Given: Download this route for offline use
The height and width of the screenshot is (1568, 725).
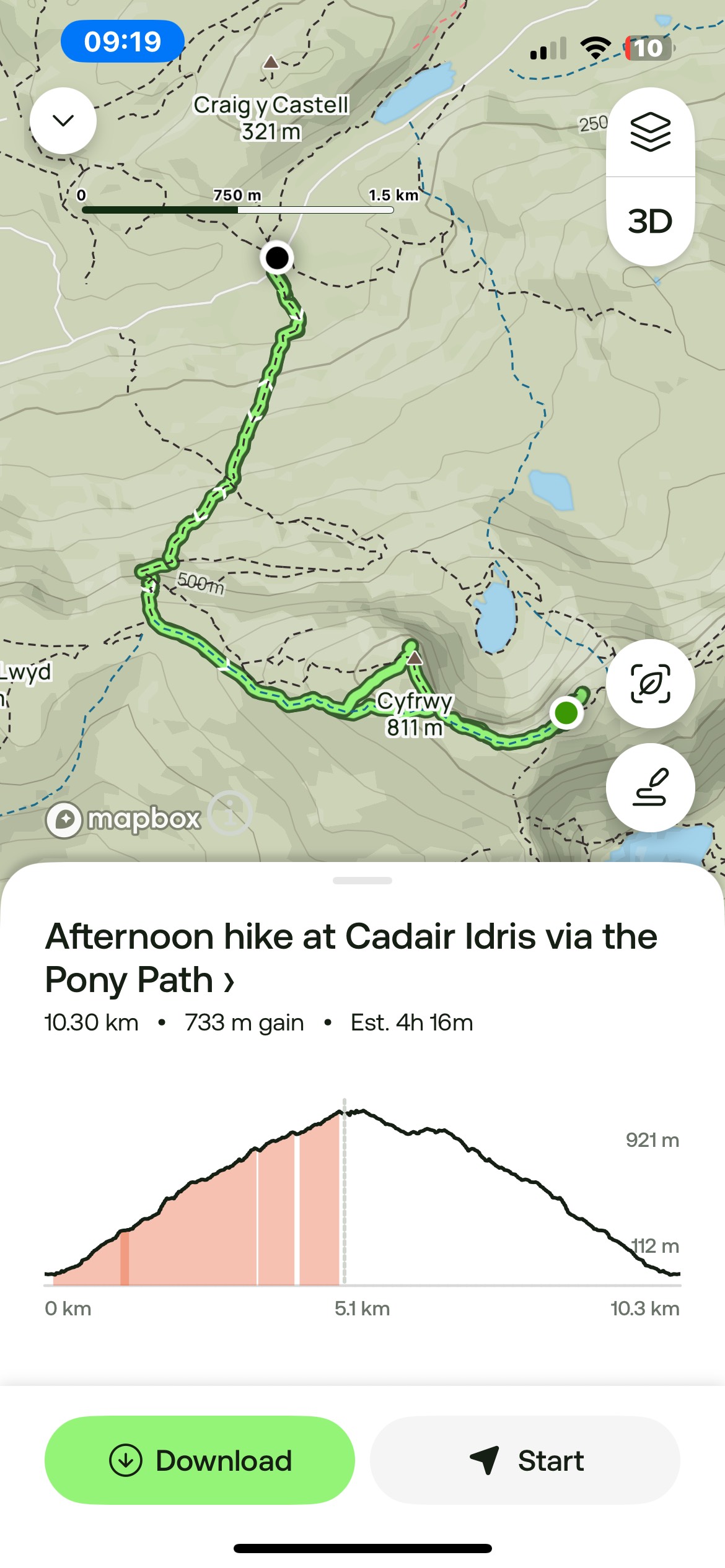Looking at the screenshot, I should (x=200, y=1460).
